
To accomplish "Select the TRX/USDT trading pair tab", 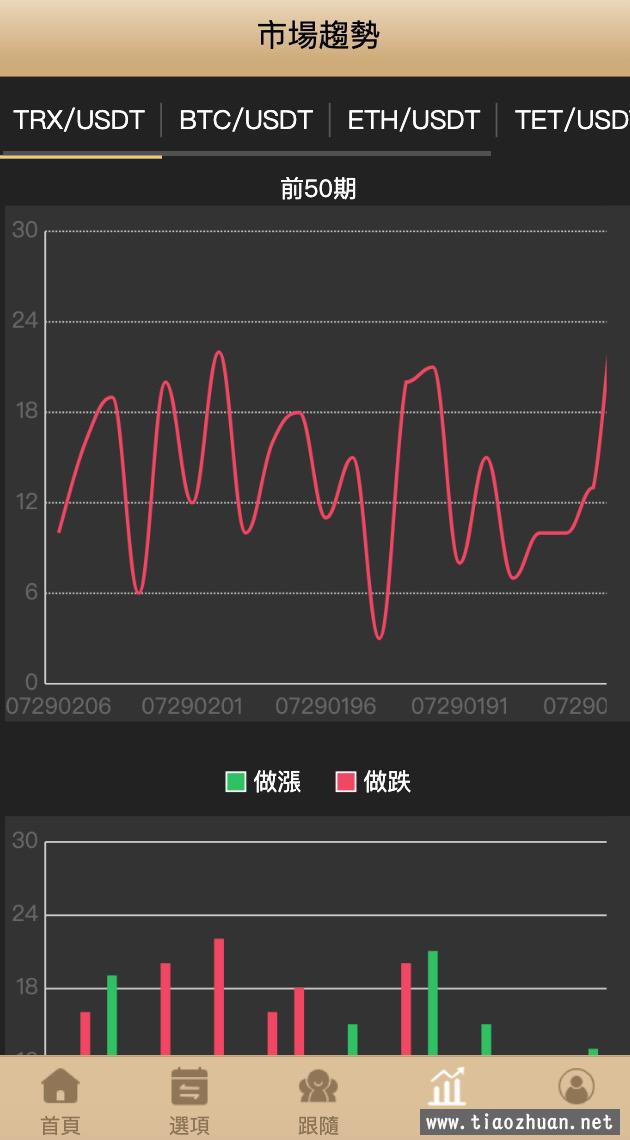I will point(79,119).
